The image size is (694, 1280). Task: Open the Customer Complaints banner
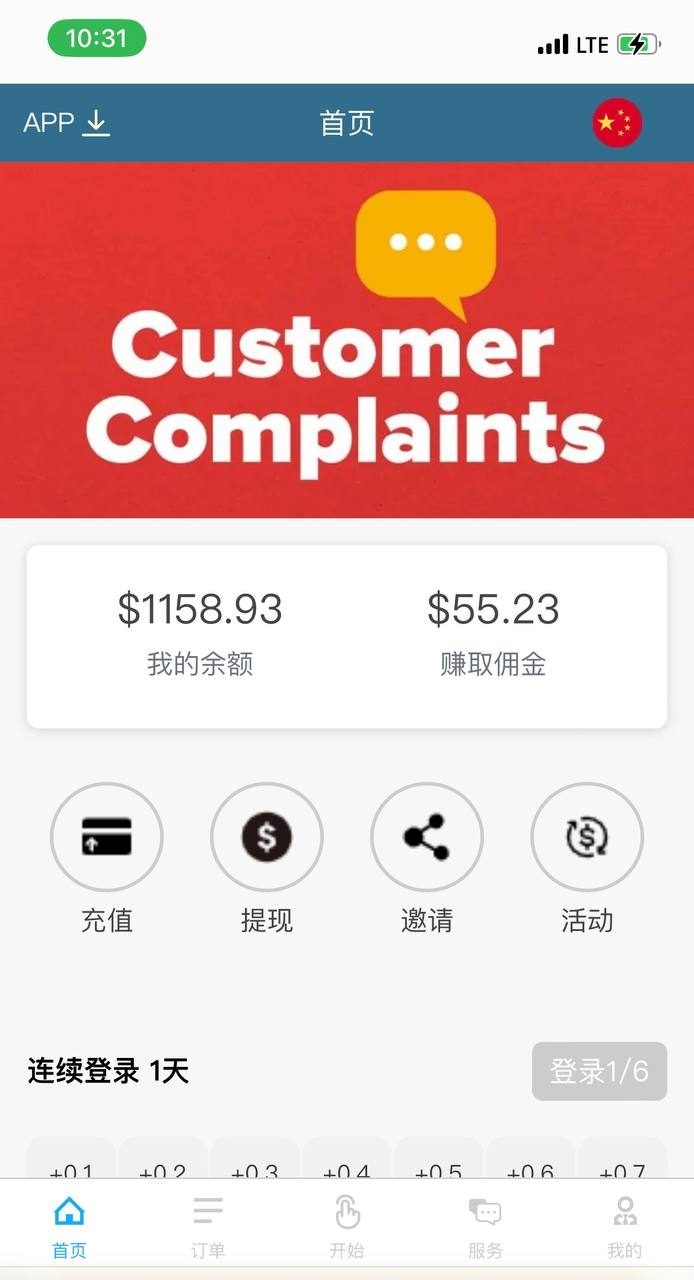pos(347,340)
